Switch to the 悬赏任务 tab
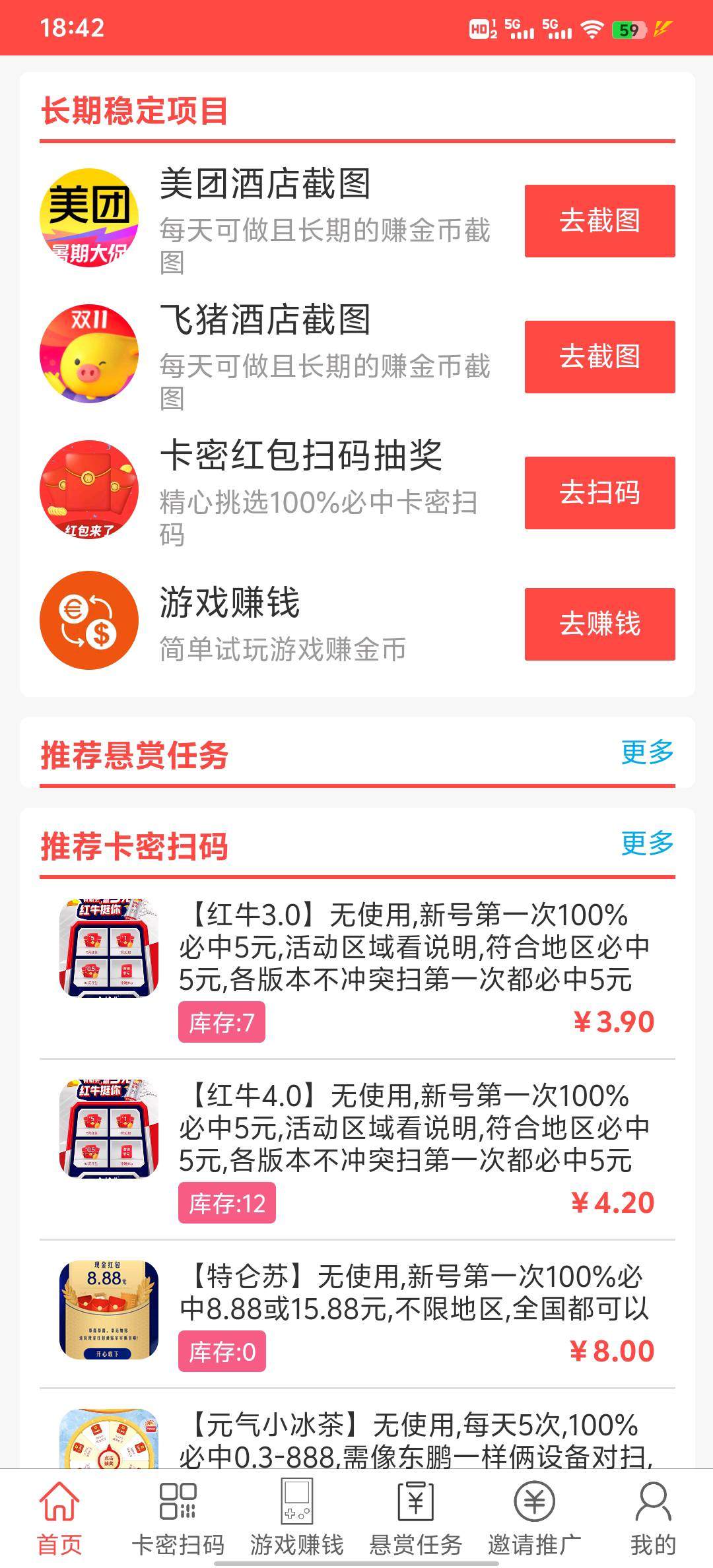The image size is (713, 1568). (x=416, y=1518)
